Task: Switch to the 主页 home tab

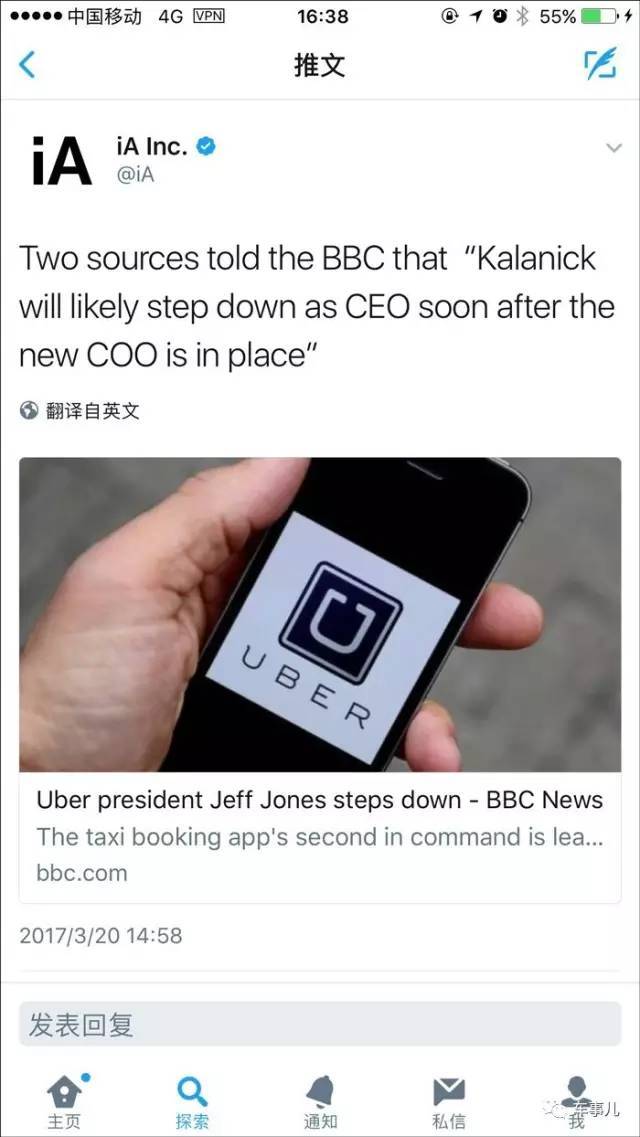Action: pyautogui.click(x=64, y=1100)
